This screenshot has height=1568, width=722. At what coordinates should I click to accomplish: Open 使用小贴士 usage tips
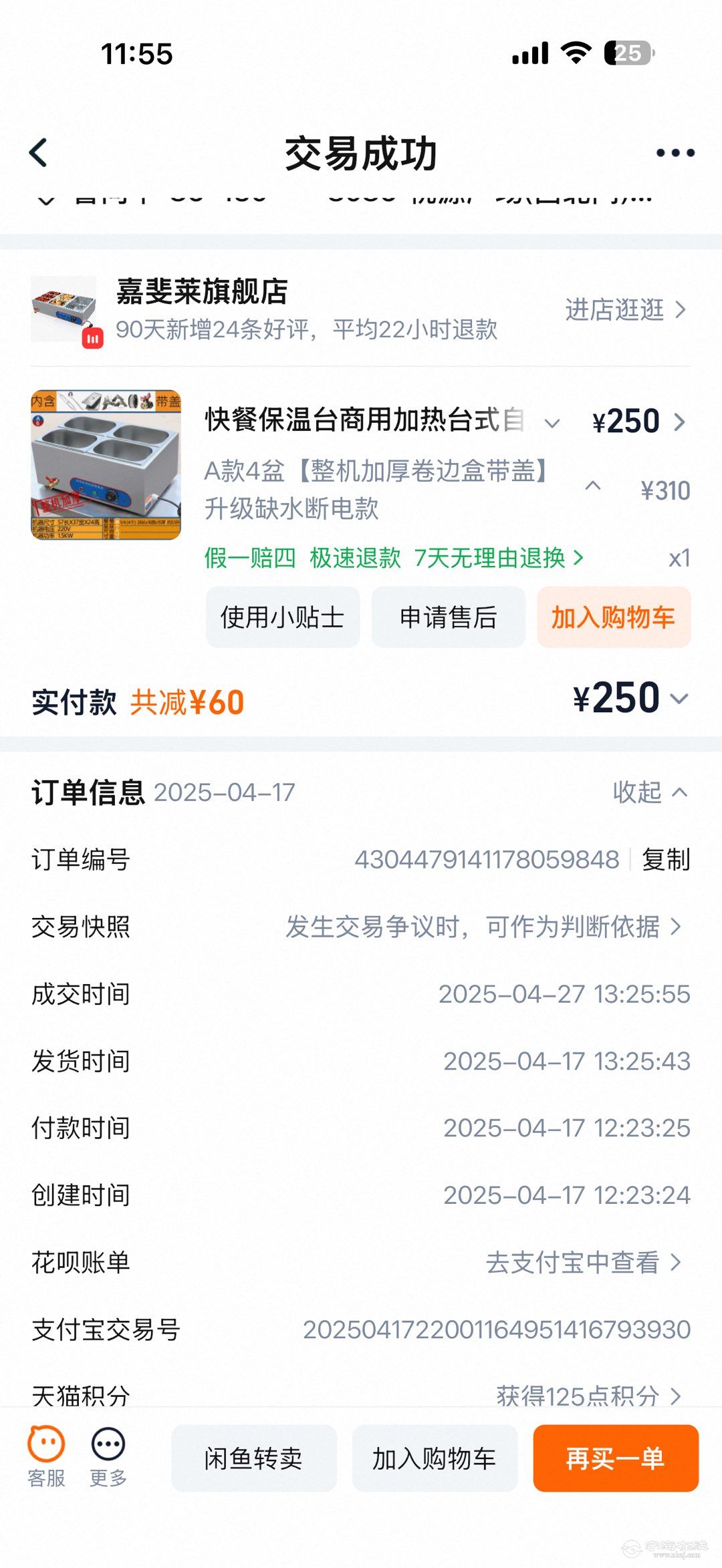[x=282, y=617]
